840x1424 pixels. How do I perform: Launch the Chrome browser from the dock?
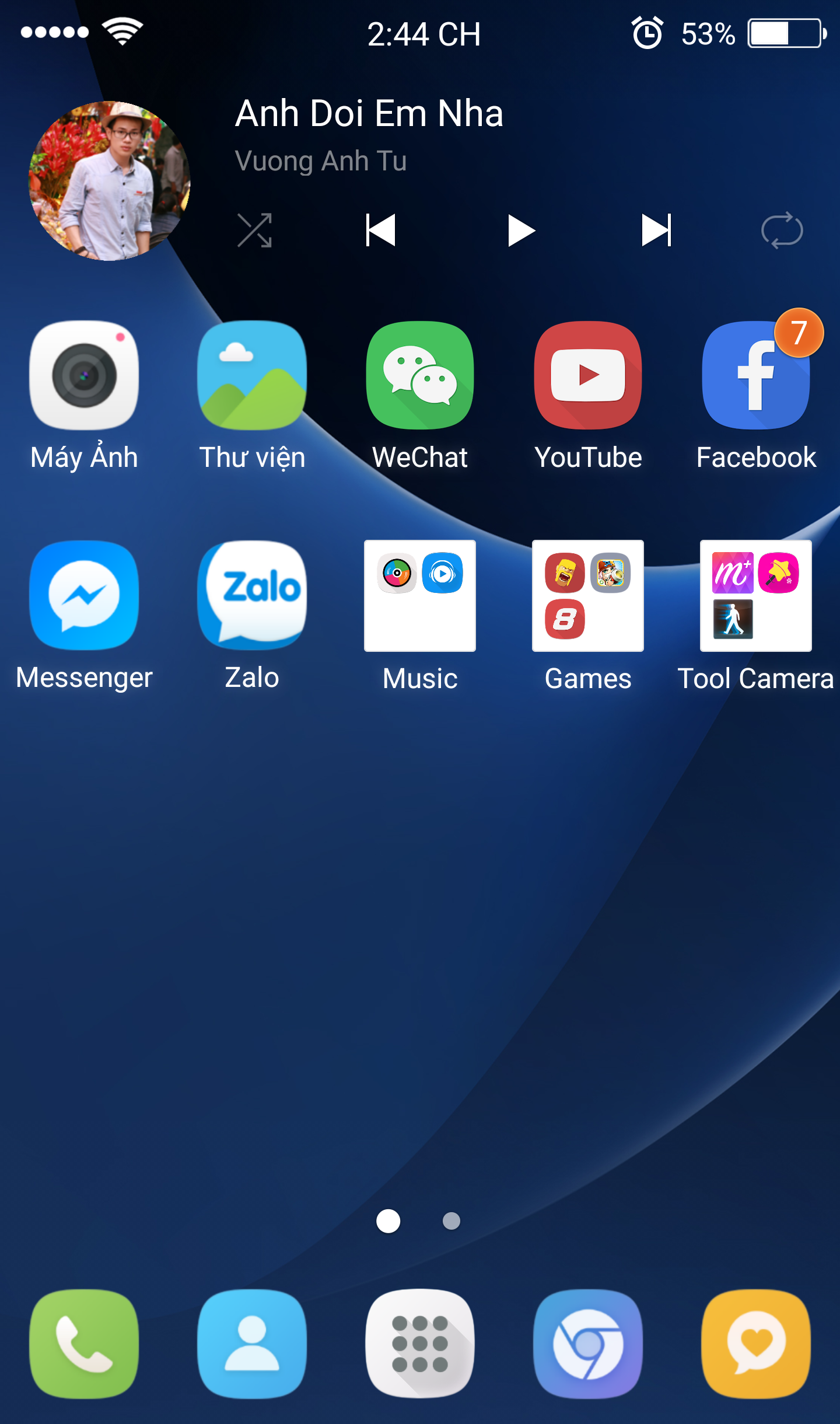[x=588, y=1344]
